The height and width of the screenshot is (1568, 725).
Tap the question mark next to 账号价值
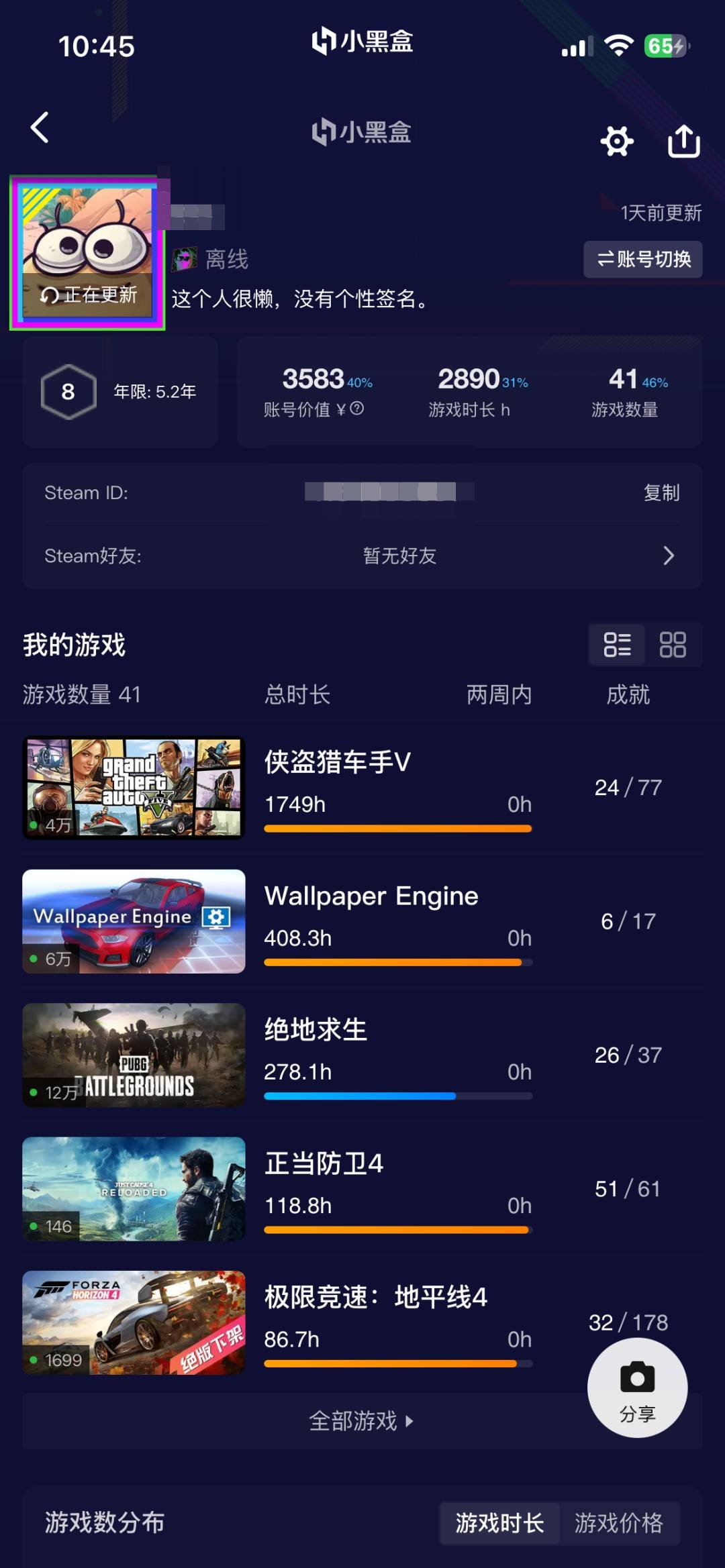(356, 410)
